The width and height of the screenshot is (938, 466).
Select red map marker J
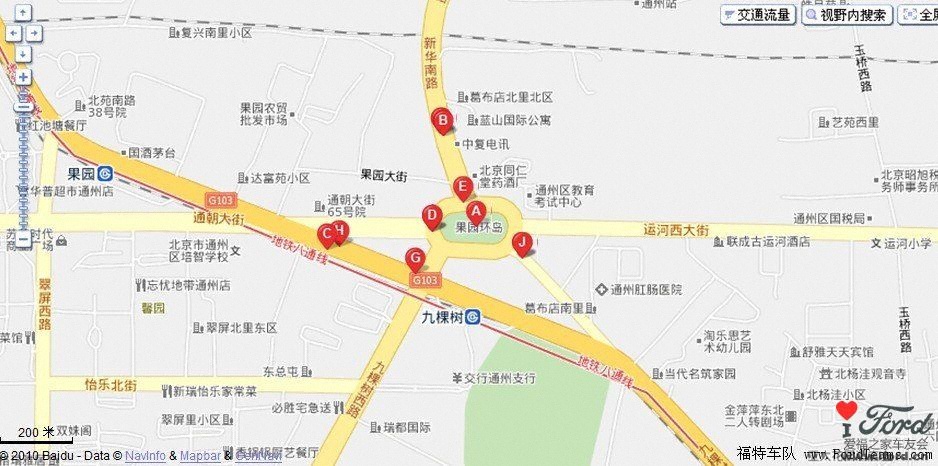[x=520, y=240]
